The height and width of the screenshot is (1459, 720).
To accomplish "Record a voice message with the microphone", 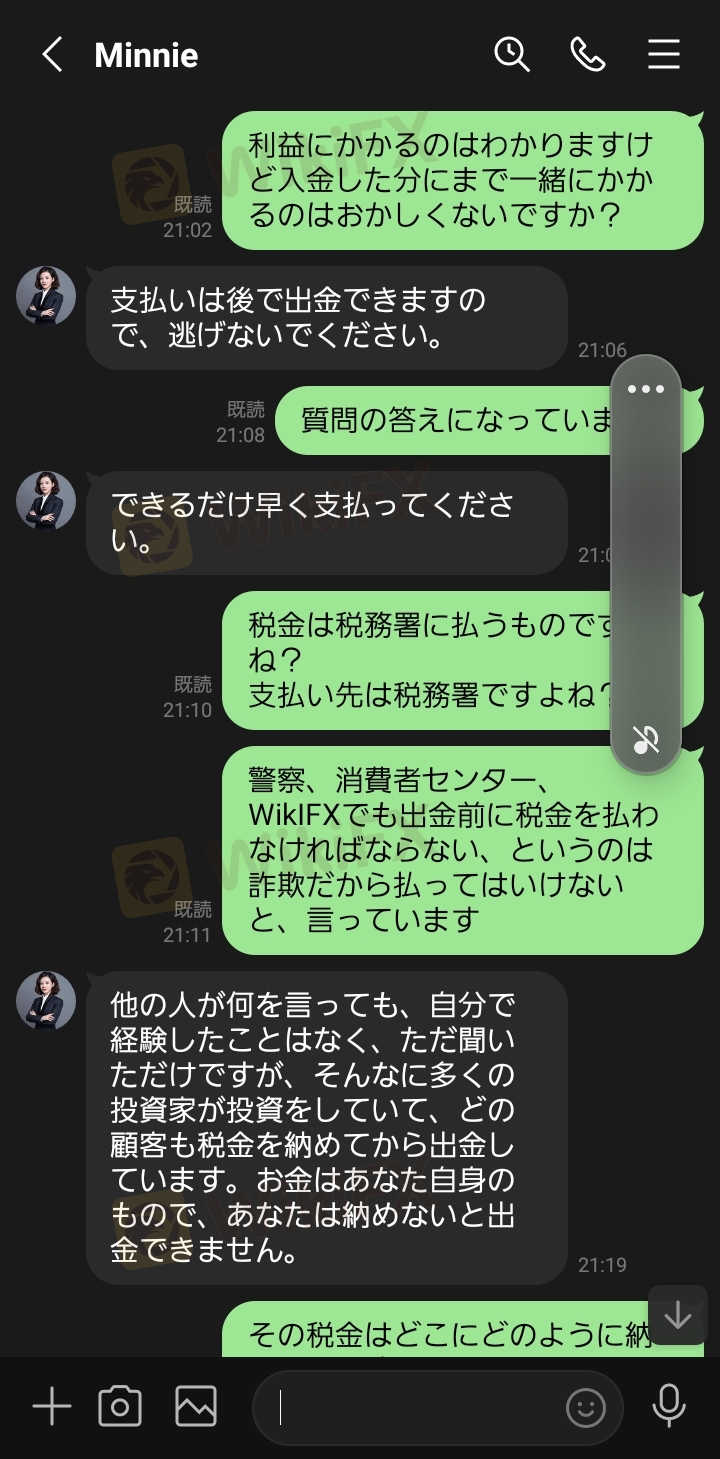I will click(x=669, y=1406).
